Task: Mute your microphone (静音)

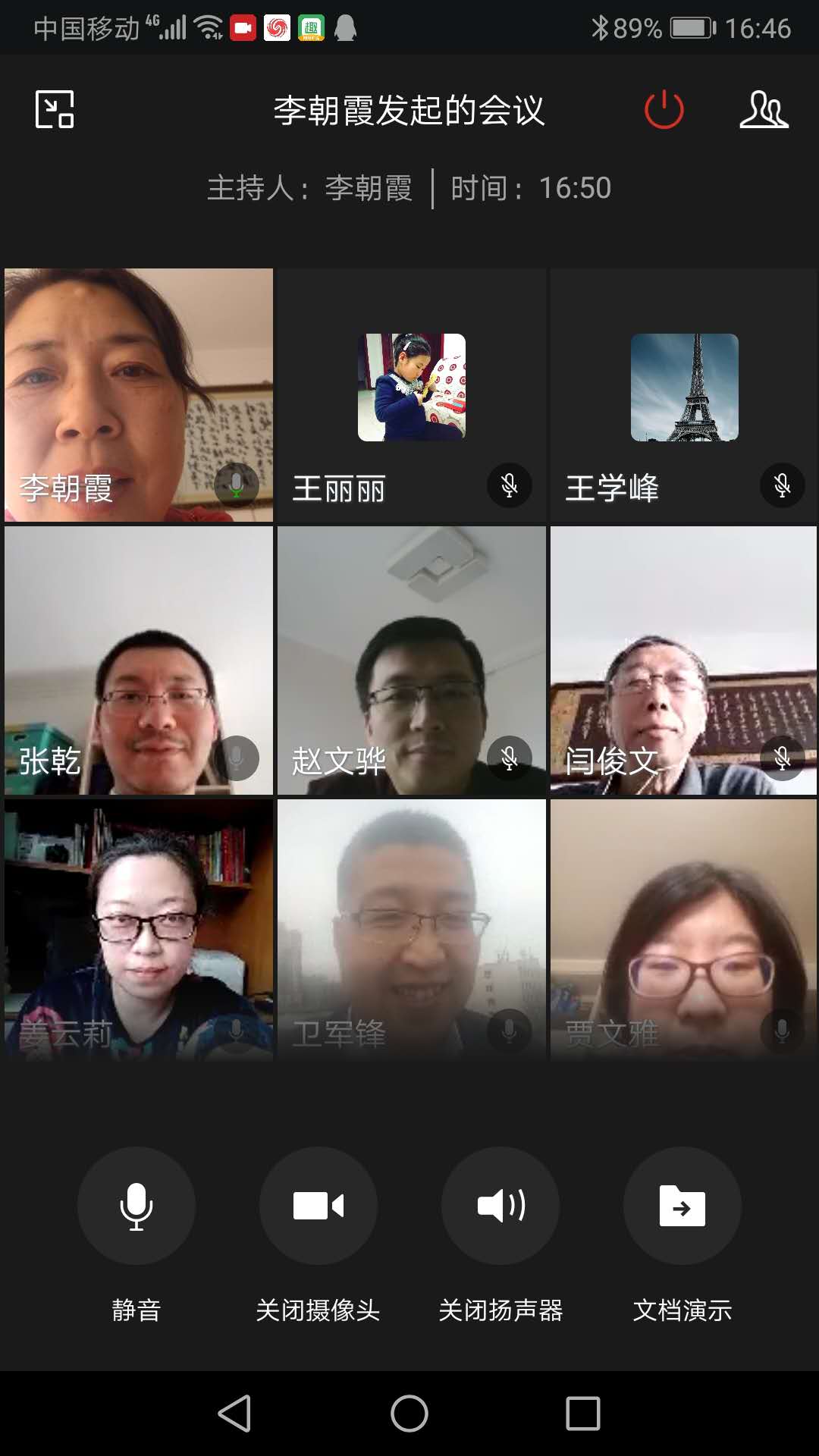Action: 136,1206
